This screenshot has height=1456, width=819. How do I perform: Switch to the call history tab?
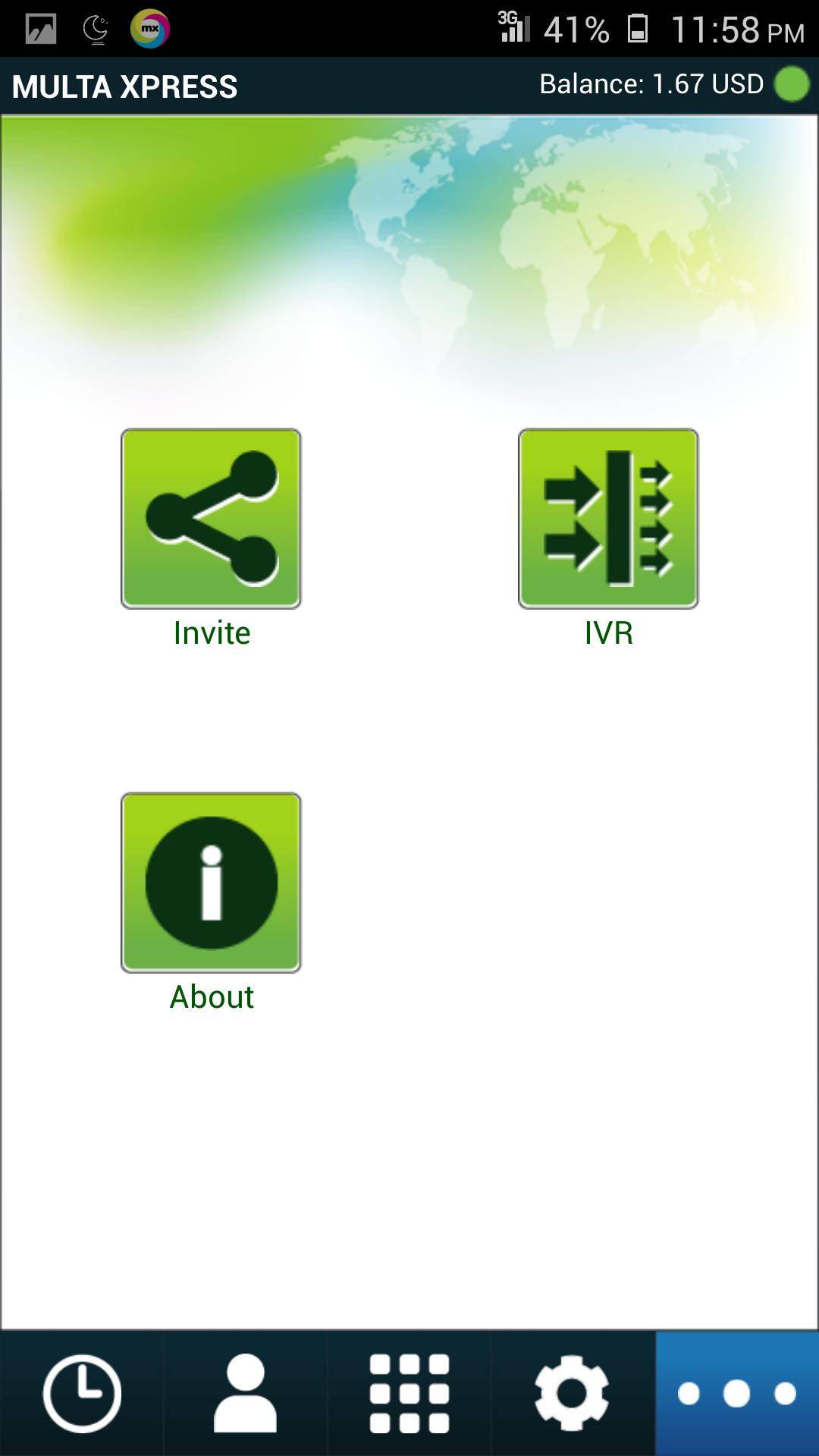click(82, 1394)
